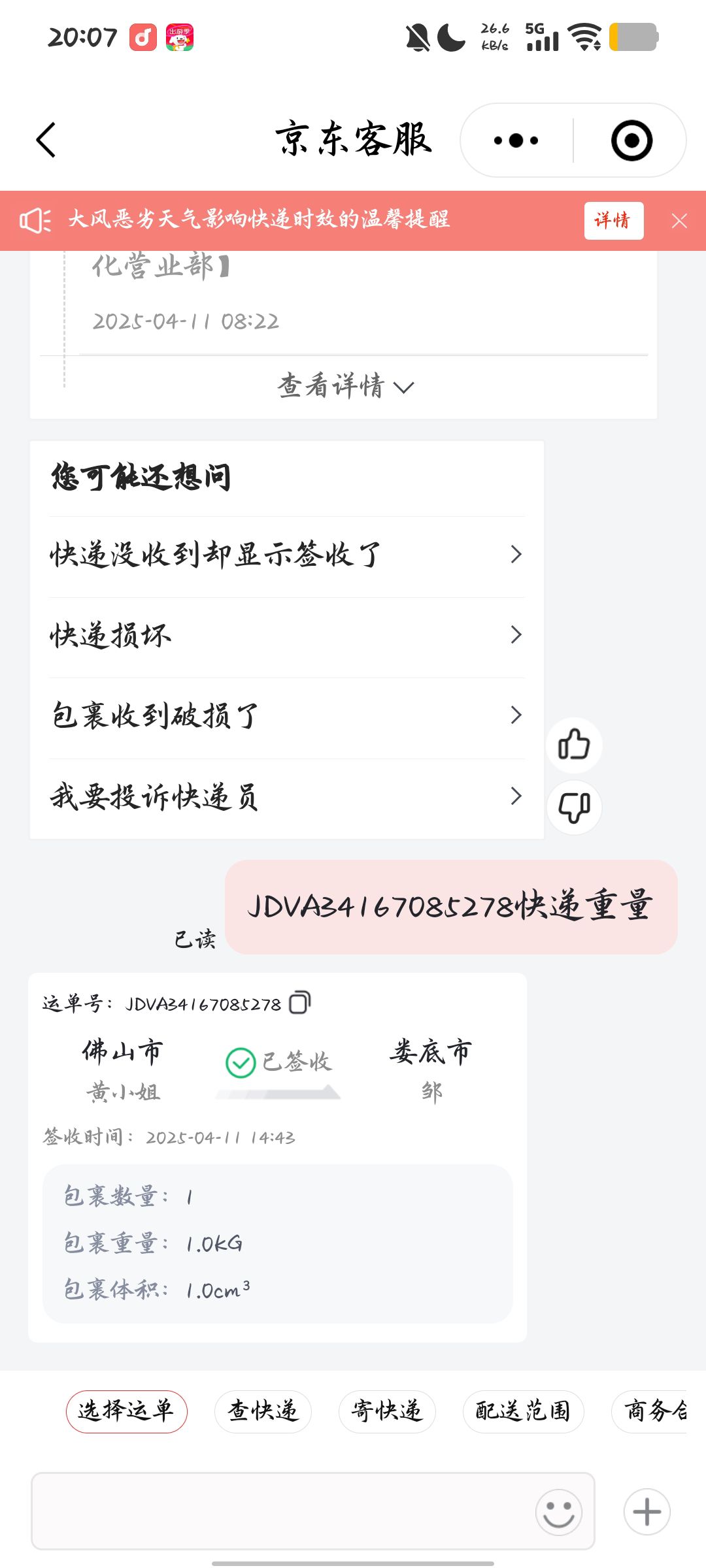
Task: Tap the 寄快递 chip
Action: tap(387, 1411)
